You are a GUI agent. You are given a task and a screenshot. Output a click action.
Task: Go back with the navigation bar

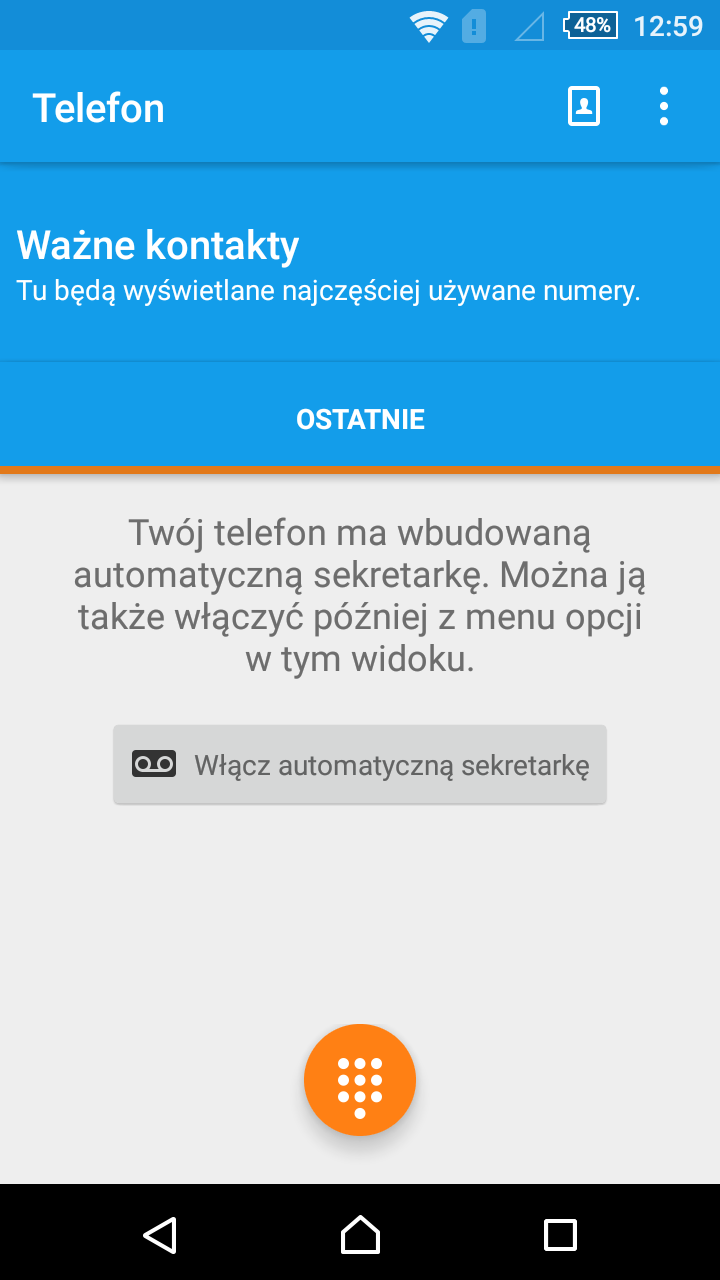[x=160, y=1235]
